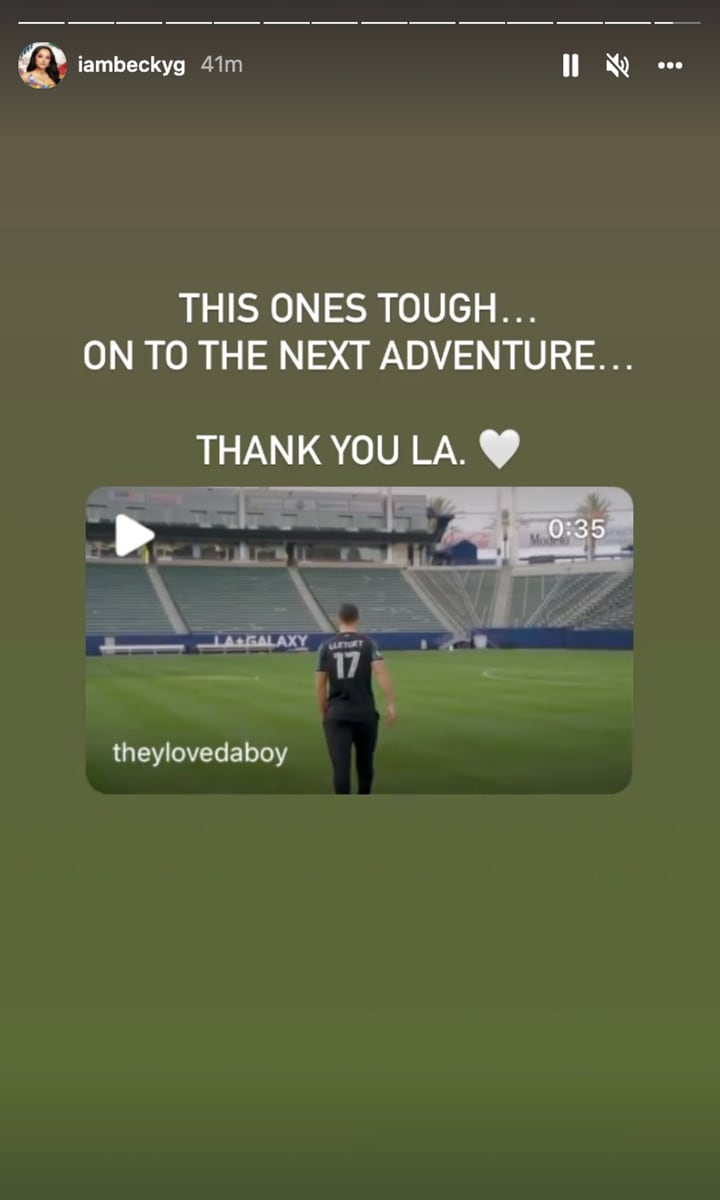Open the shared theylovedaboy video post
Screen dimensions: 720x1200
tap(359, 640)
